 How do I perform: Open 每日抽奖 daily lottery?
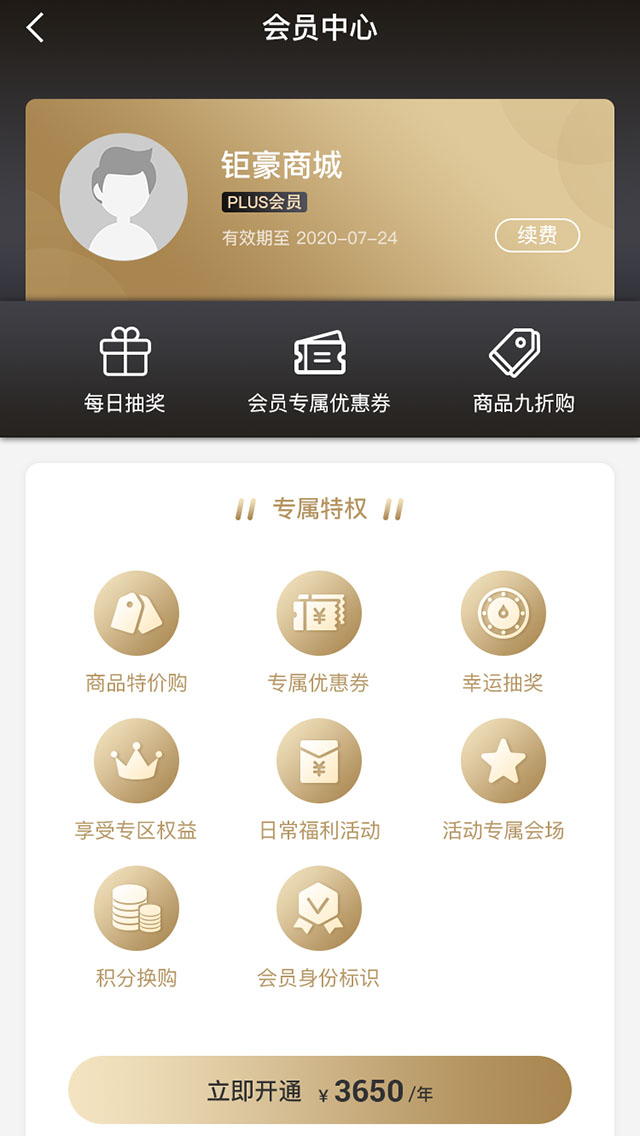(x=125, y=370)
